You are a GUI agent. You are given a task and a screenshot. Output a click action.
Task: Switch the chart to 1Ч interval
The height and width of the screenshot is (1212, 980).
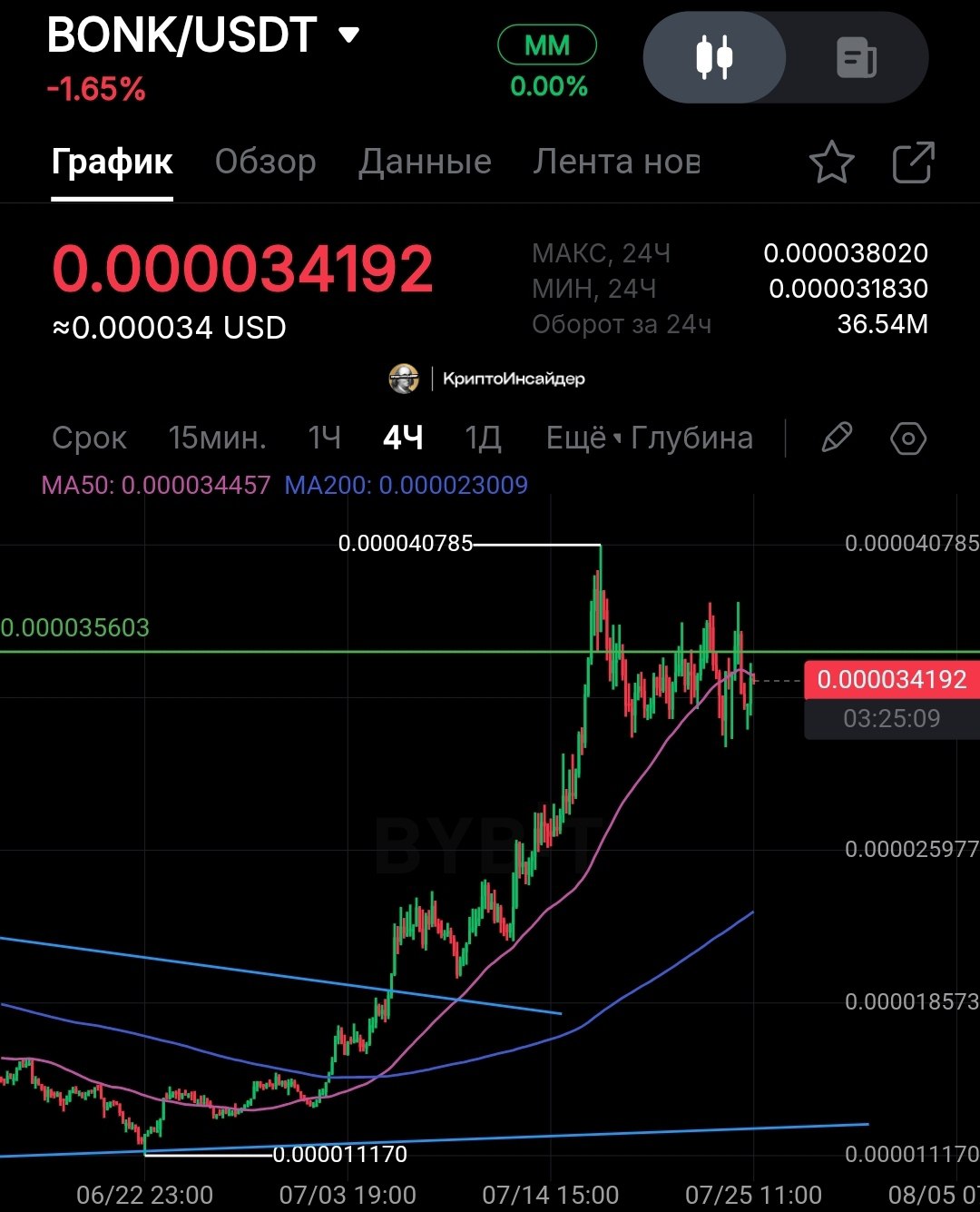[x=324, y=438]
